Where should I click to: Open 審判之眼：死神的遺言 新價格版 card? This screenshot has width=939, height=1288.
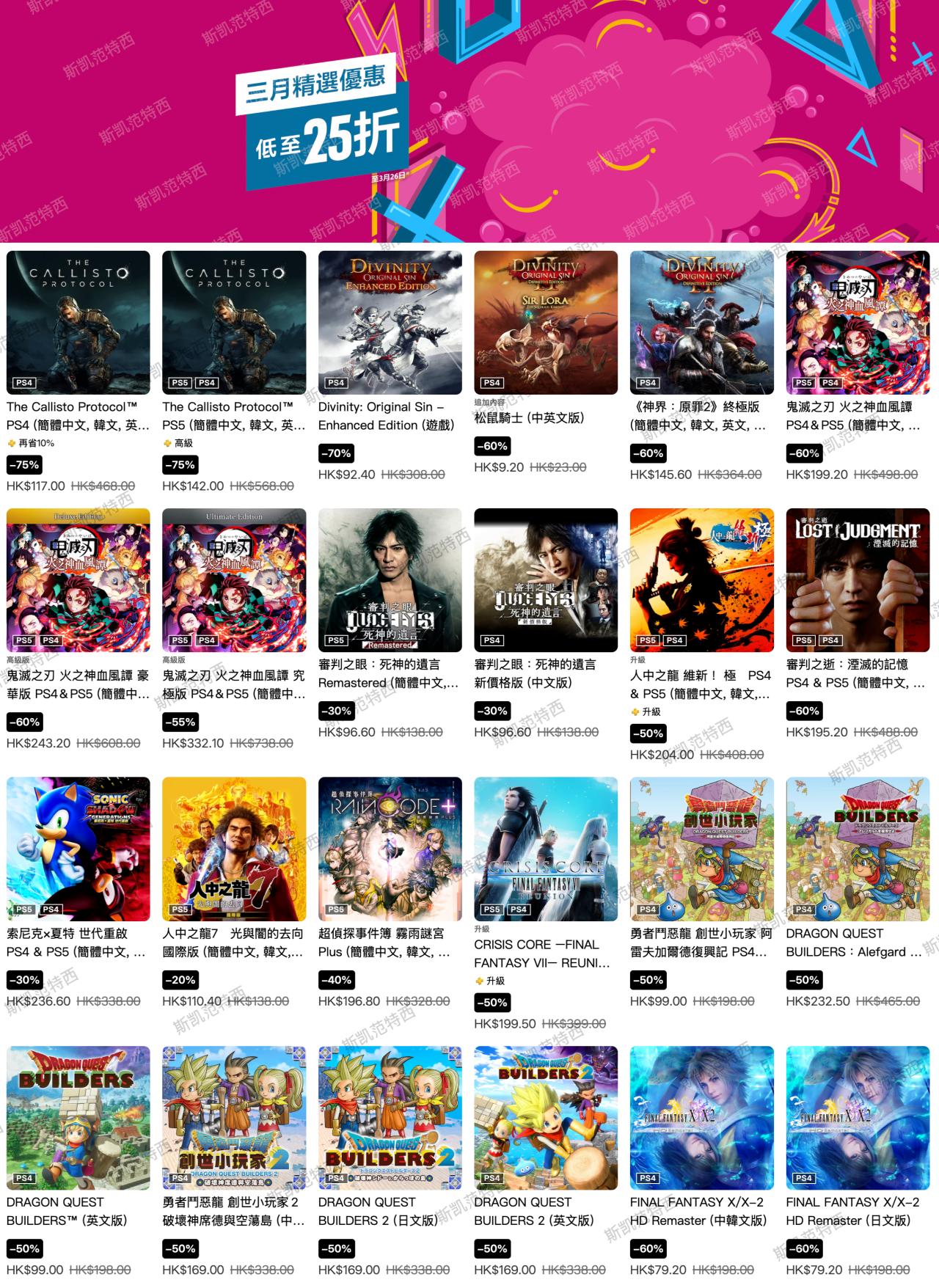pyautogui.click(x=546, y=580)
